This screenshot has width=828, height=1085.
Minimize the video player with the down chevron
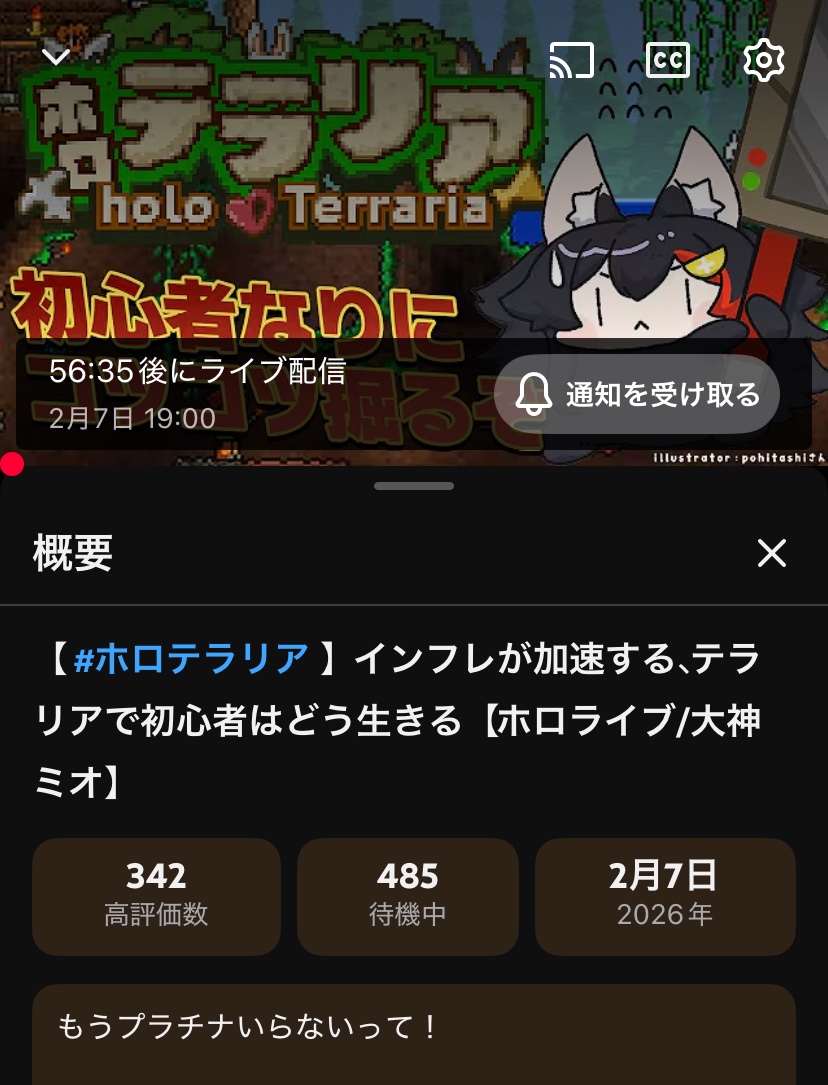coord(55,56)
